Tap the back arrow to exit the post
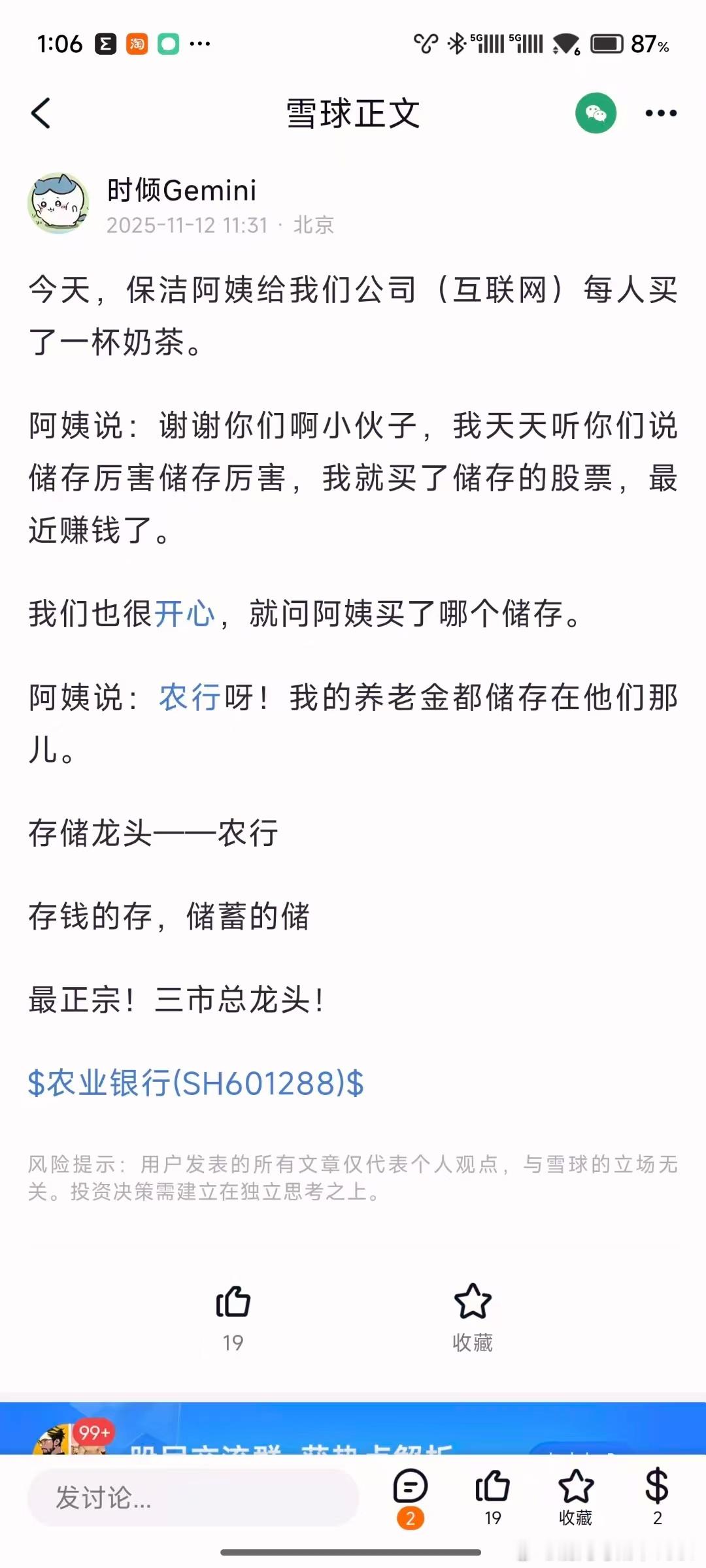This screenshot has width=706, height=1568. tap(41, 112)
